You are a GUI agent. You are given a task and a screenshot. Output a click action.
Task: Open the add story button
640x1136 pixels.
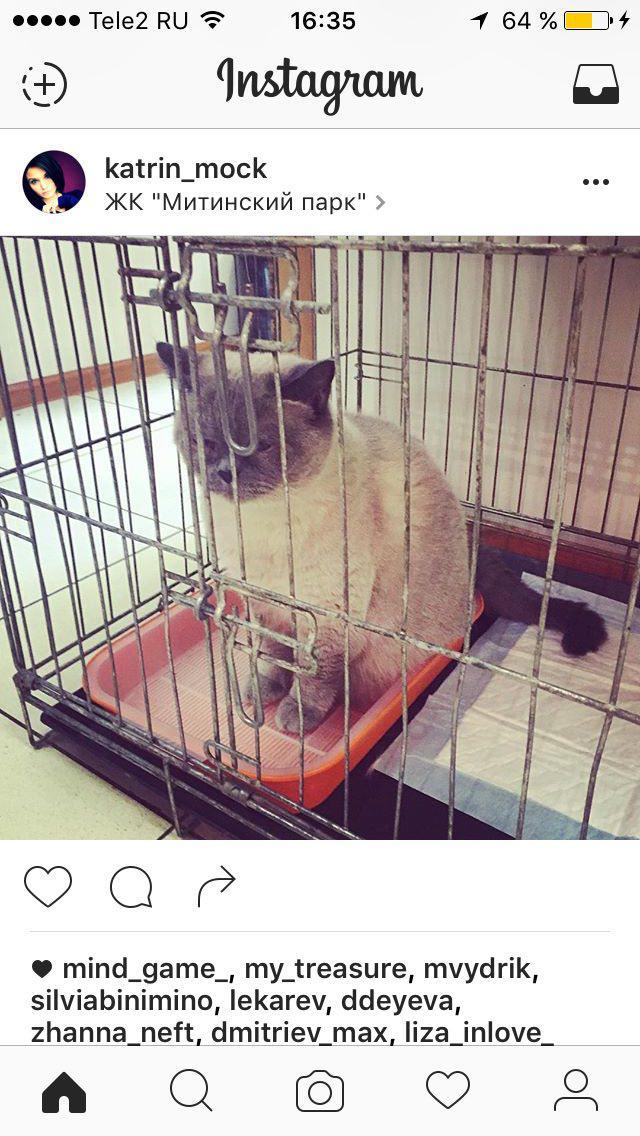pyautogui.click(x=44, y=85)
